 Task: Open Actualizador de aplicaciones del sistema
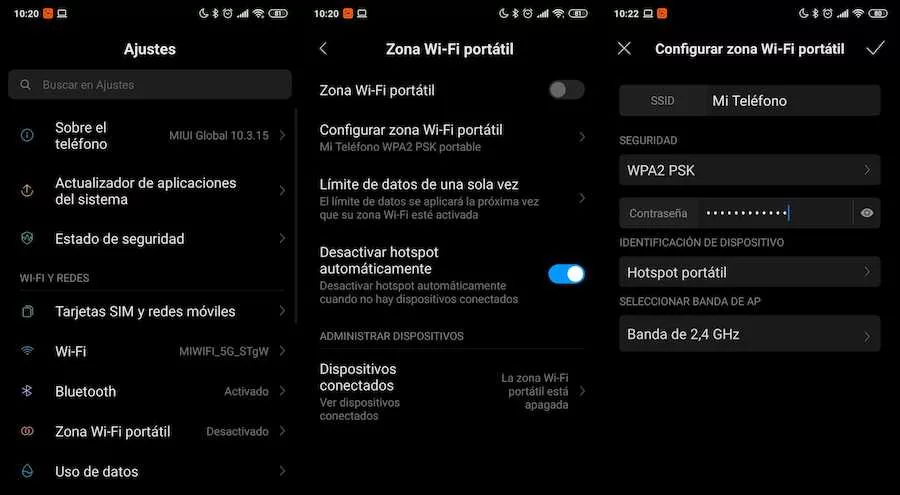(x=150, y=191)
